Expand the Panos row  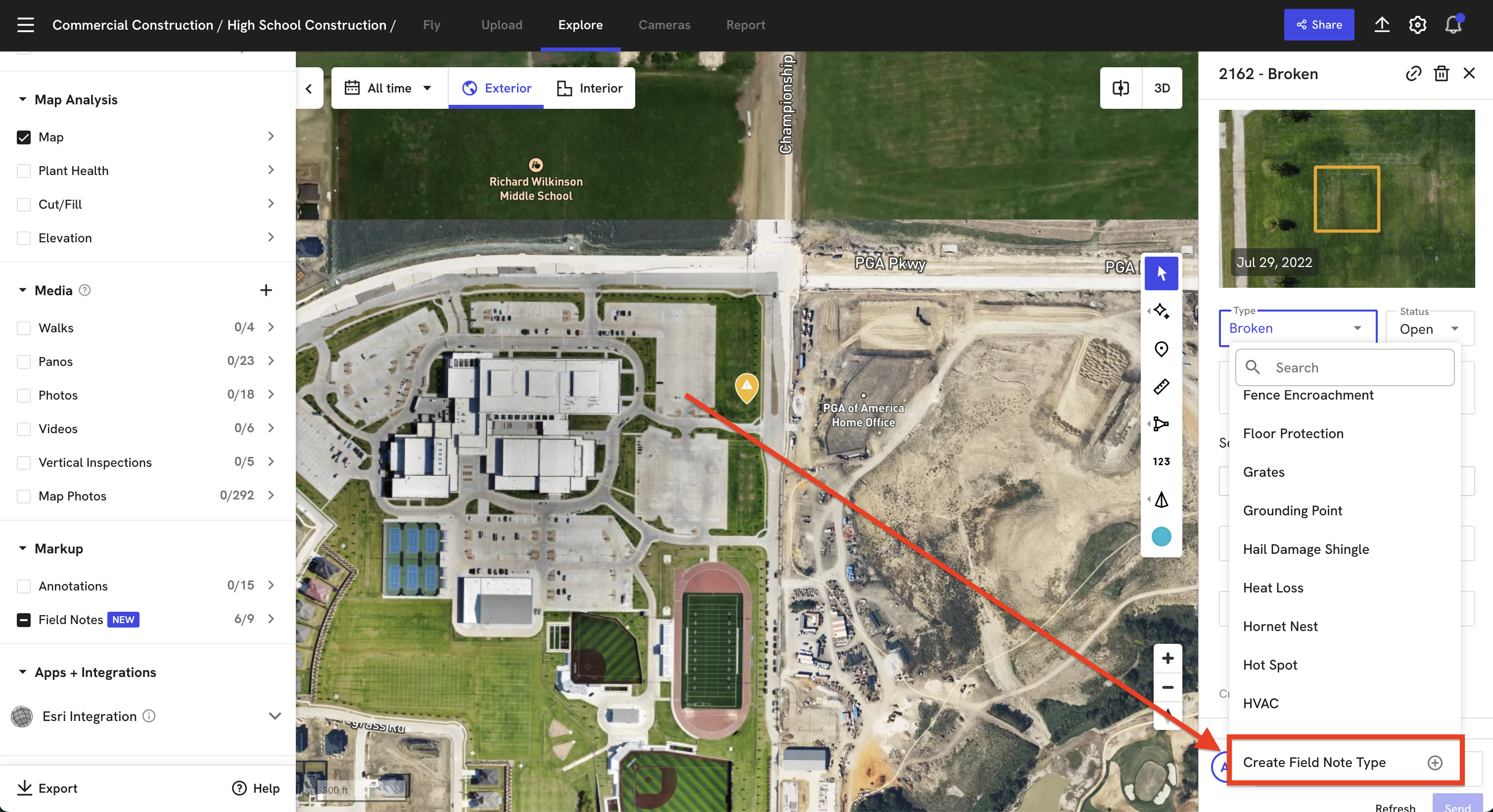[x=271, y=361]
